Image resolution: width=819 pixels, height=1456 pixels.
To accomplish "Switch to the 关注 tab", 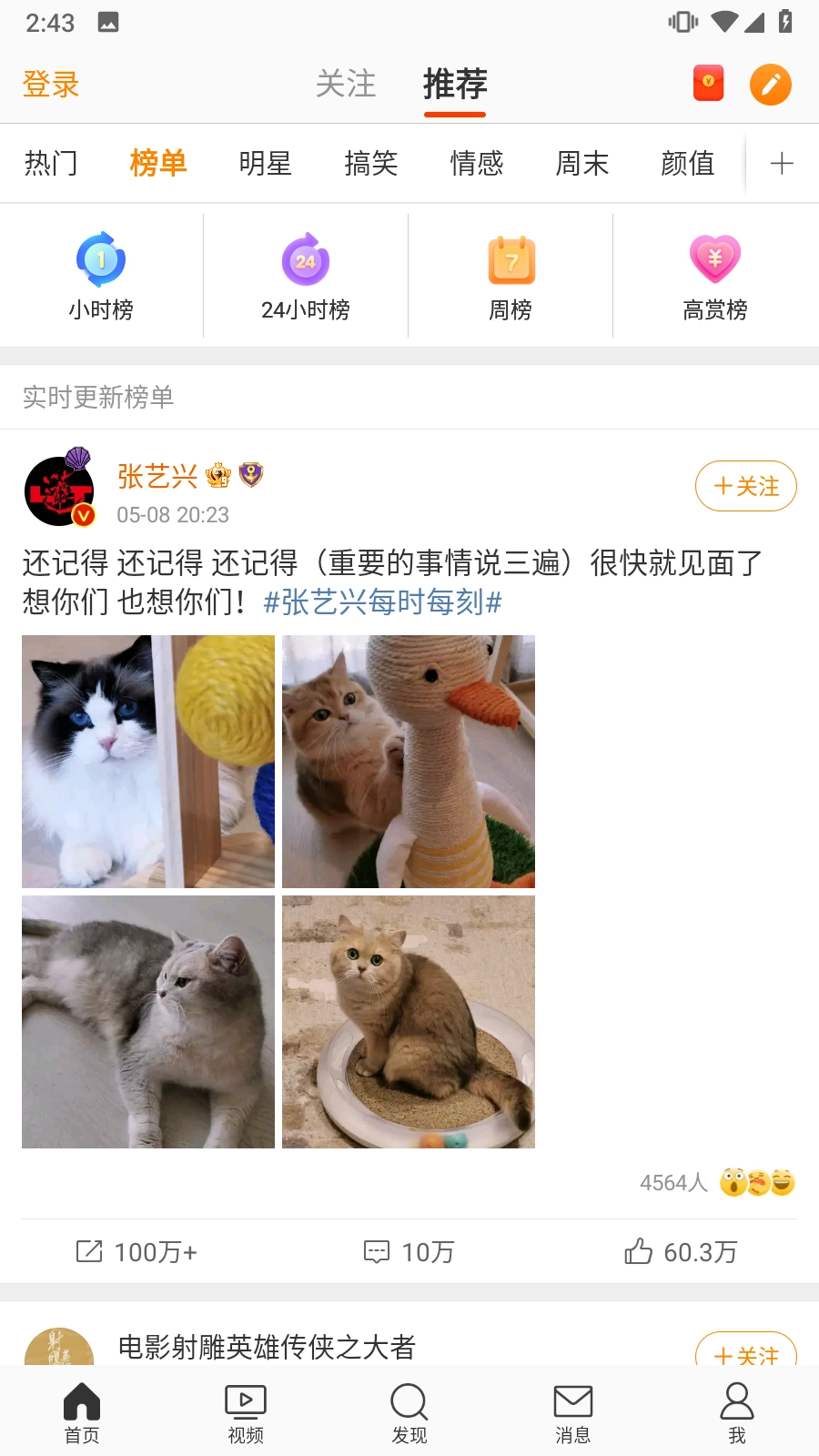I will pos(346,85).
